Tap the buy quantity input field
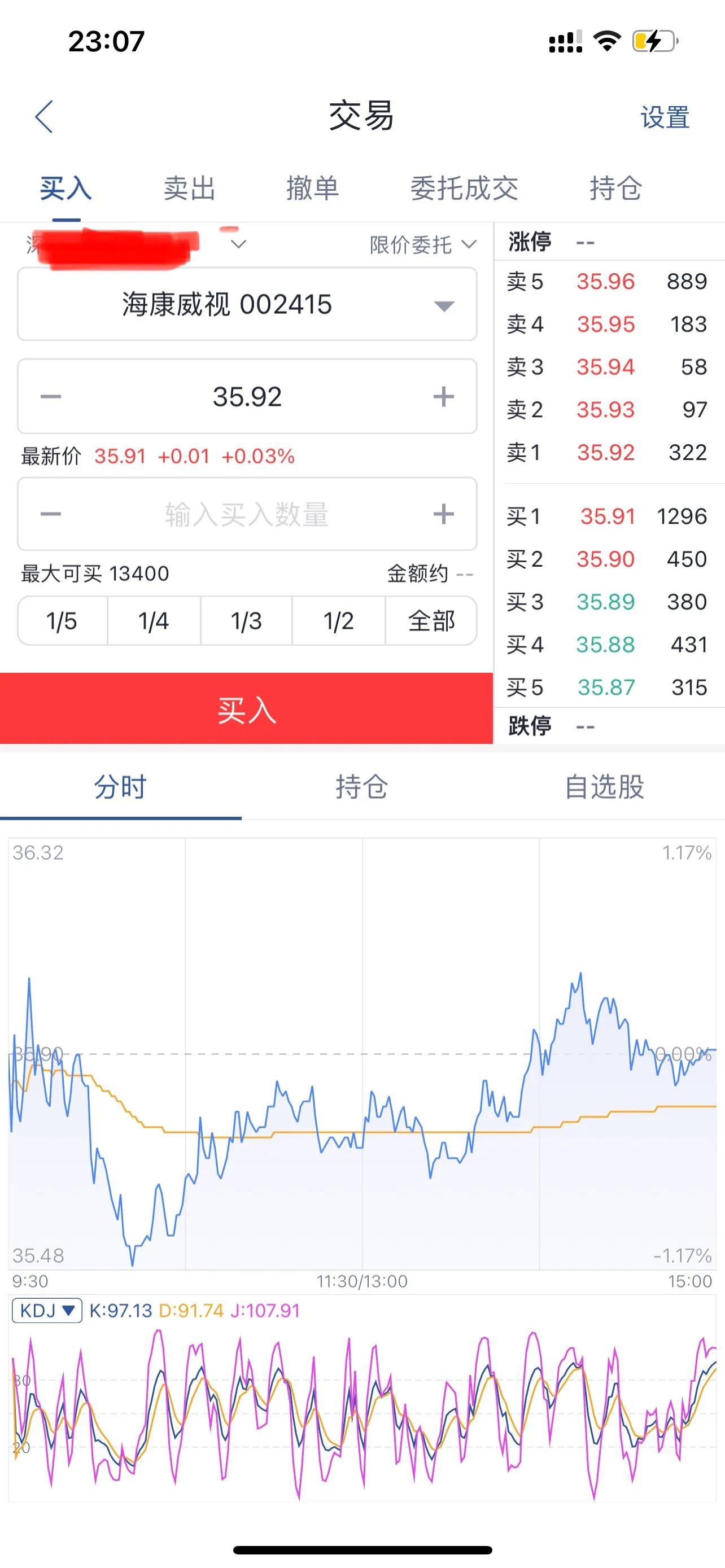Viewport: 725px width, 1568px height. click(247, 514)
